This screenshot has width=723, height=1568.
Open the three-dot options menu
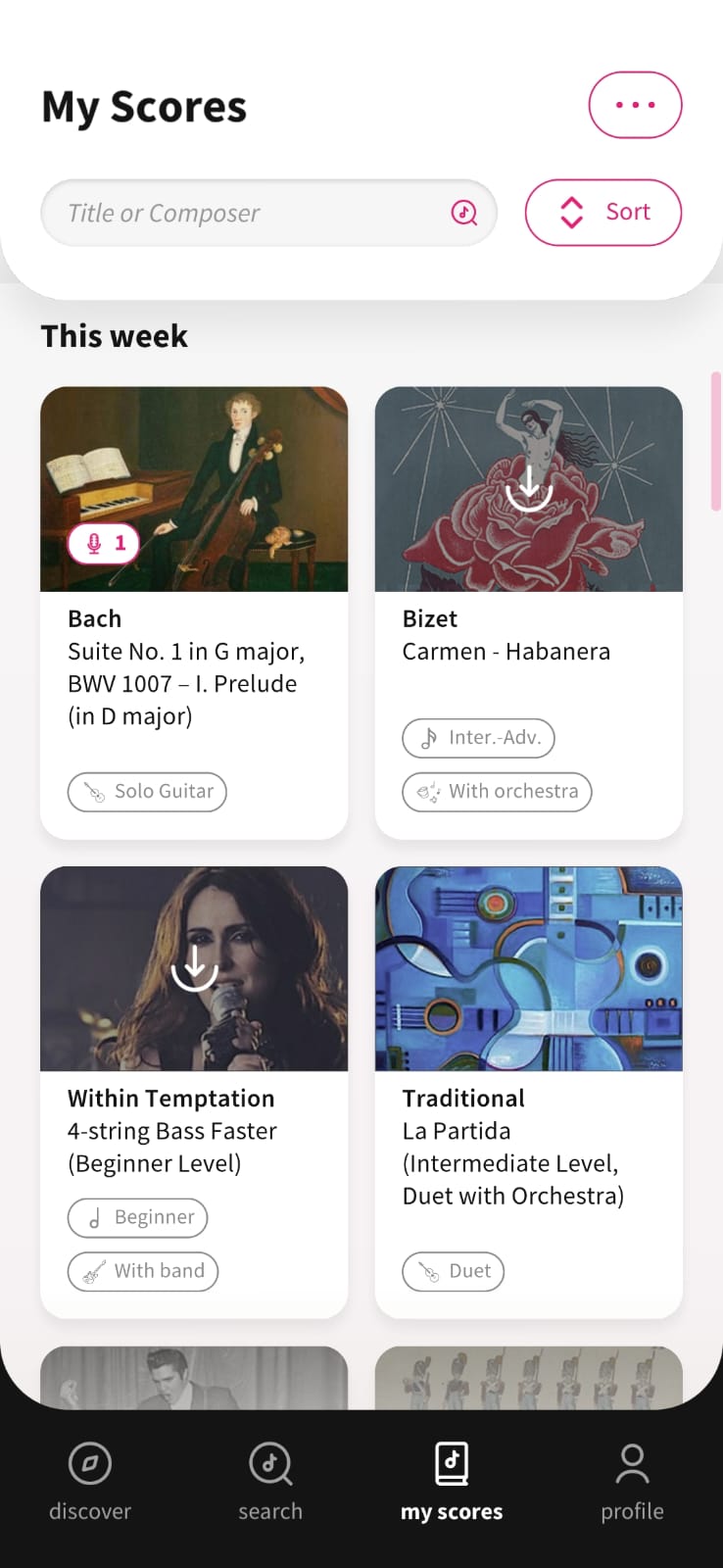(634, 105)
